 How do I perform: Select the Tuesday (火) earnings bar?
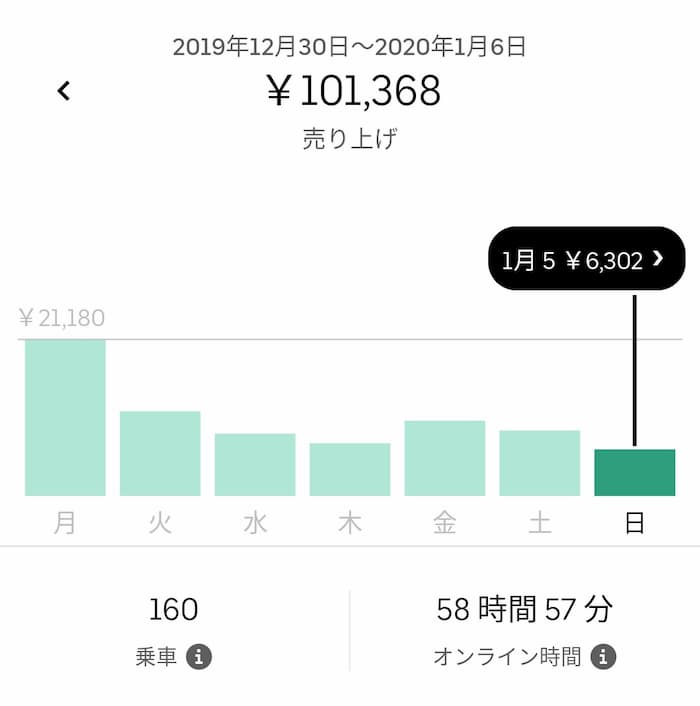(x=160, y=453)
